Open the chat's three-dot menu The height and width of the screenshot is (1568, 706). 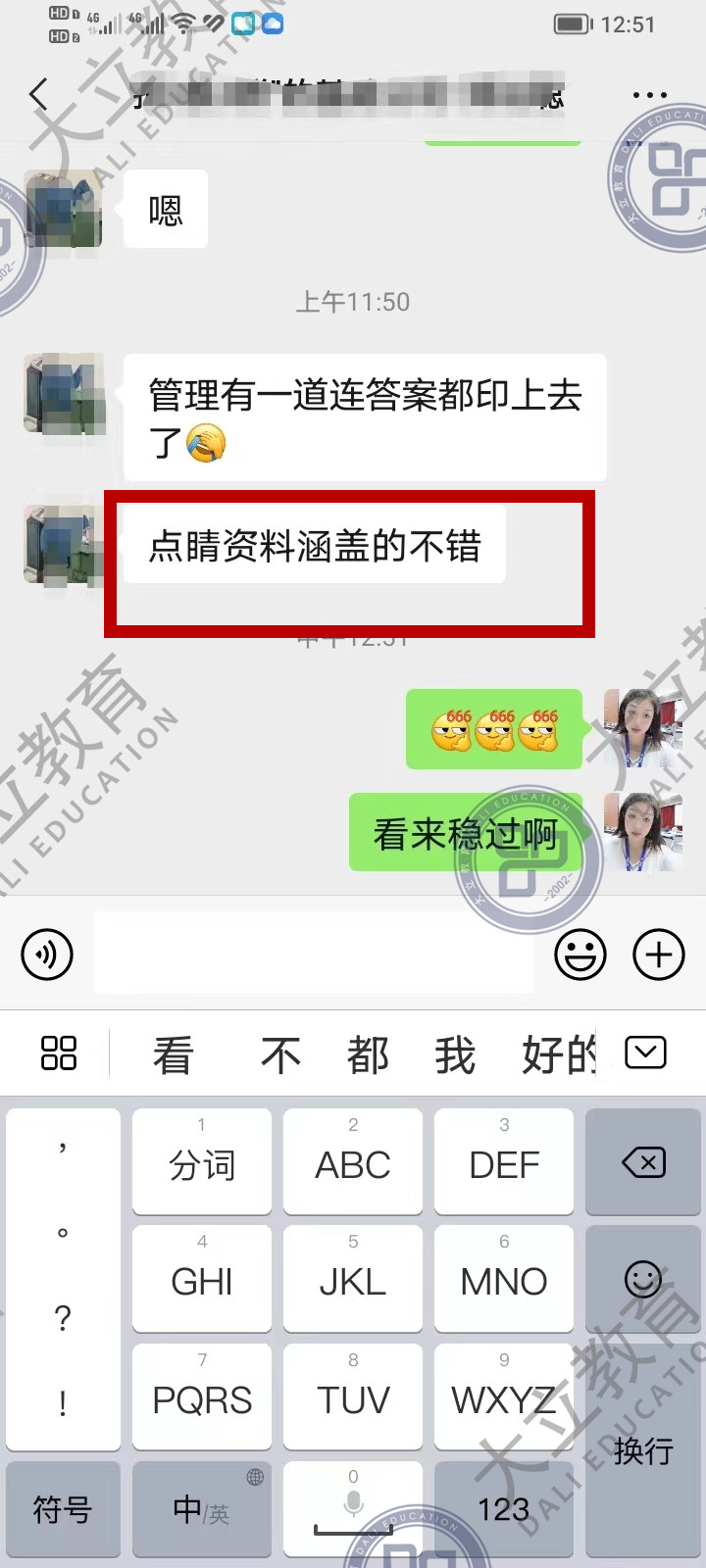(x=649, y=95)
